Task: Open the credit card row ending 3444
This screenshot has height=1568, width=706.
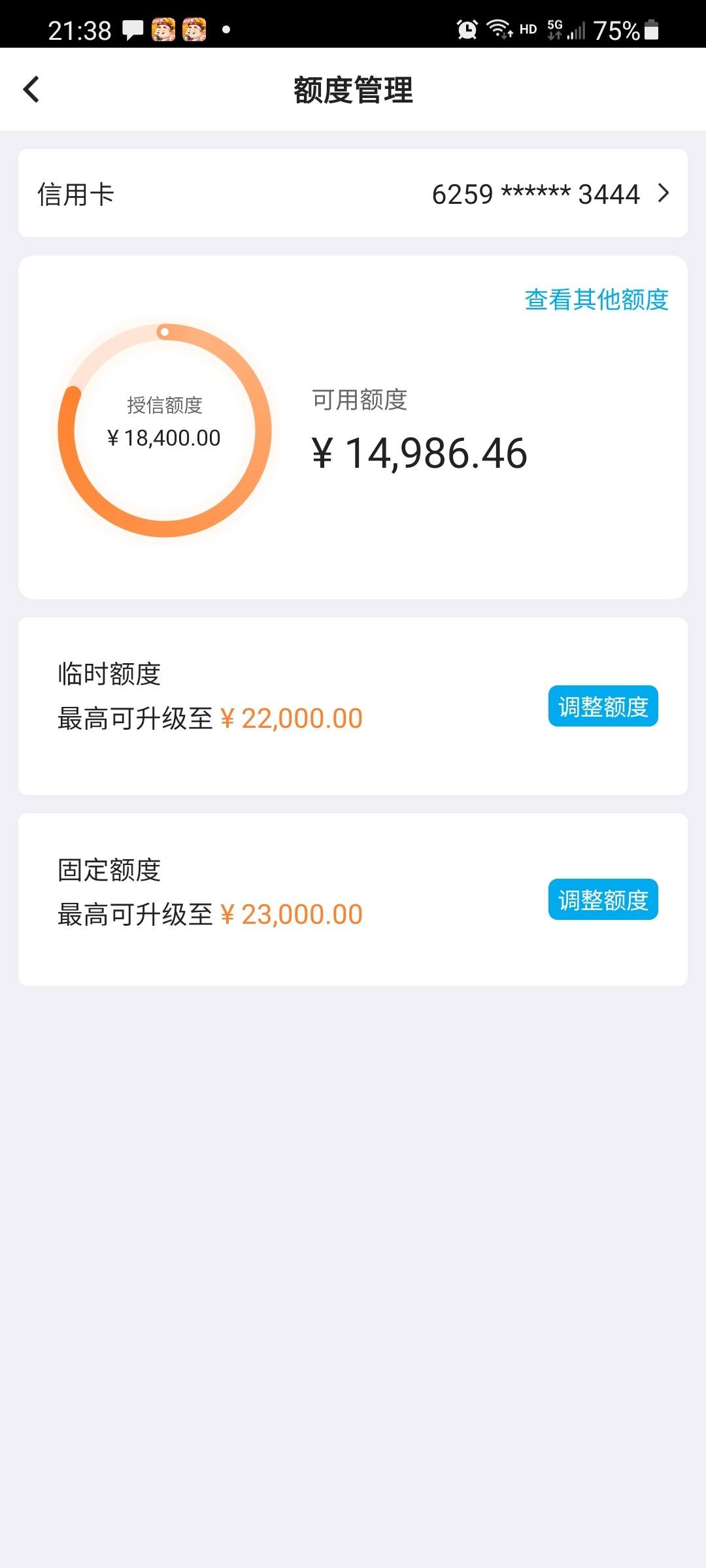Action: click(x=353, y=193)
